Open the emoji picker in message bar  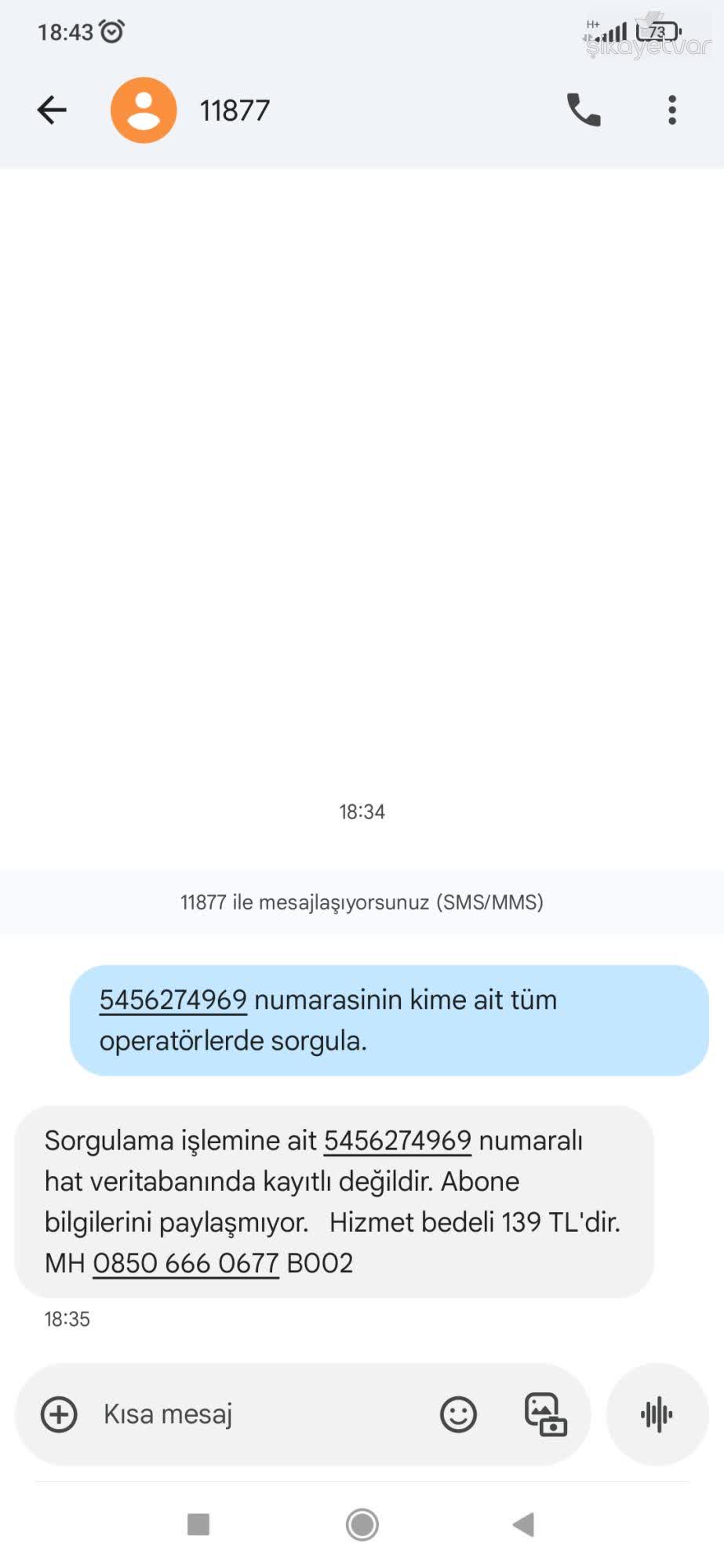[460, 1415]
